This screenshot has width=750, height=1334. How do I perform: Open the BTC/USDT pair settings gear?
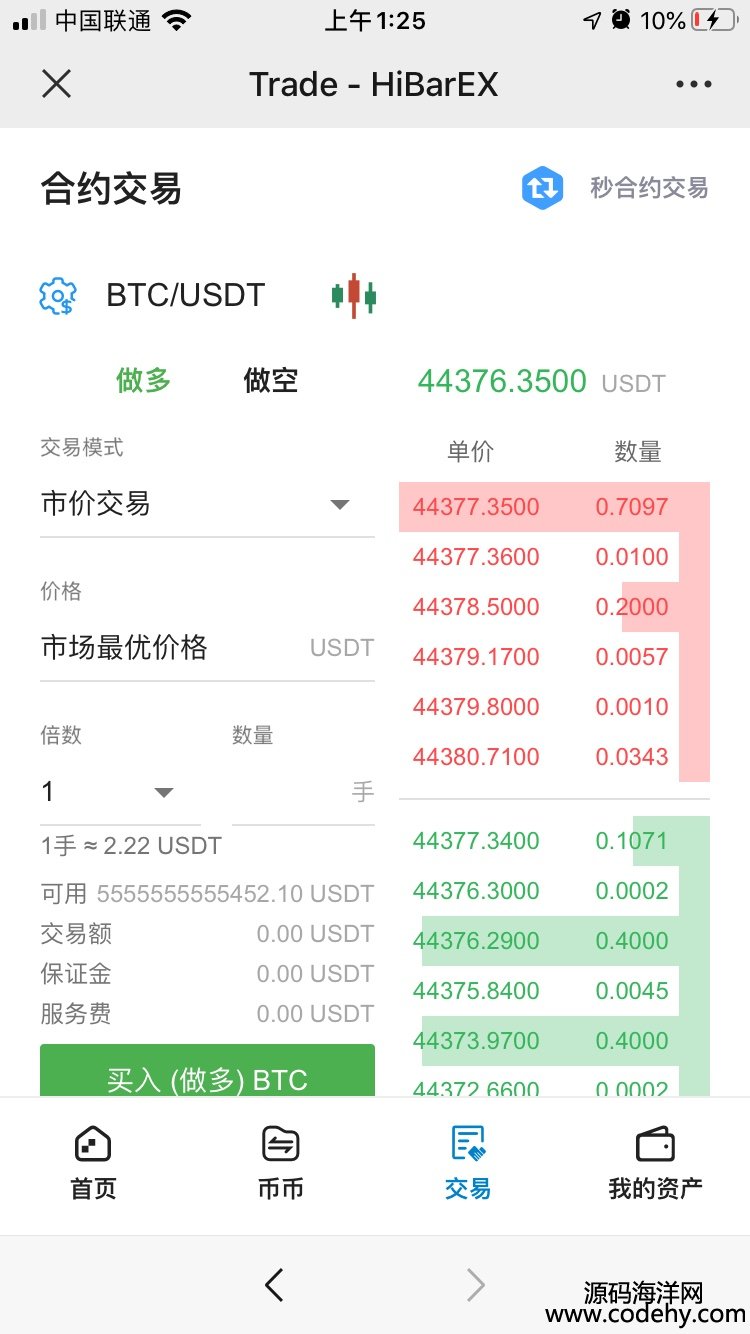(x=57, y=296)
